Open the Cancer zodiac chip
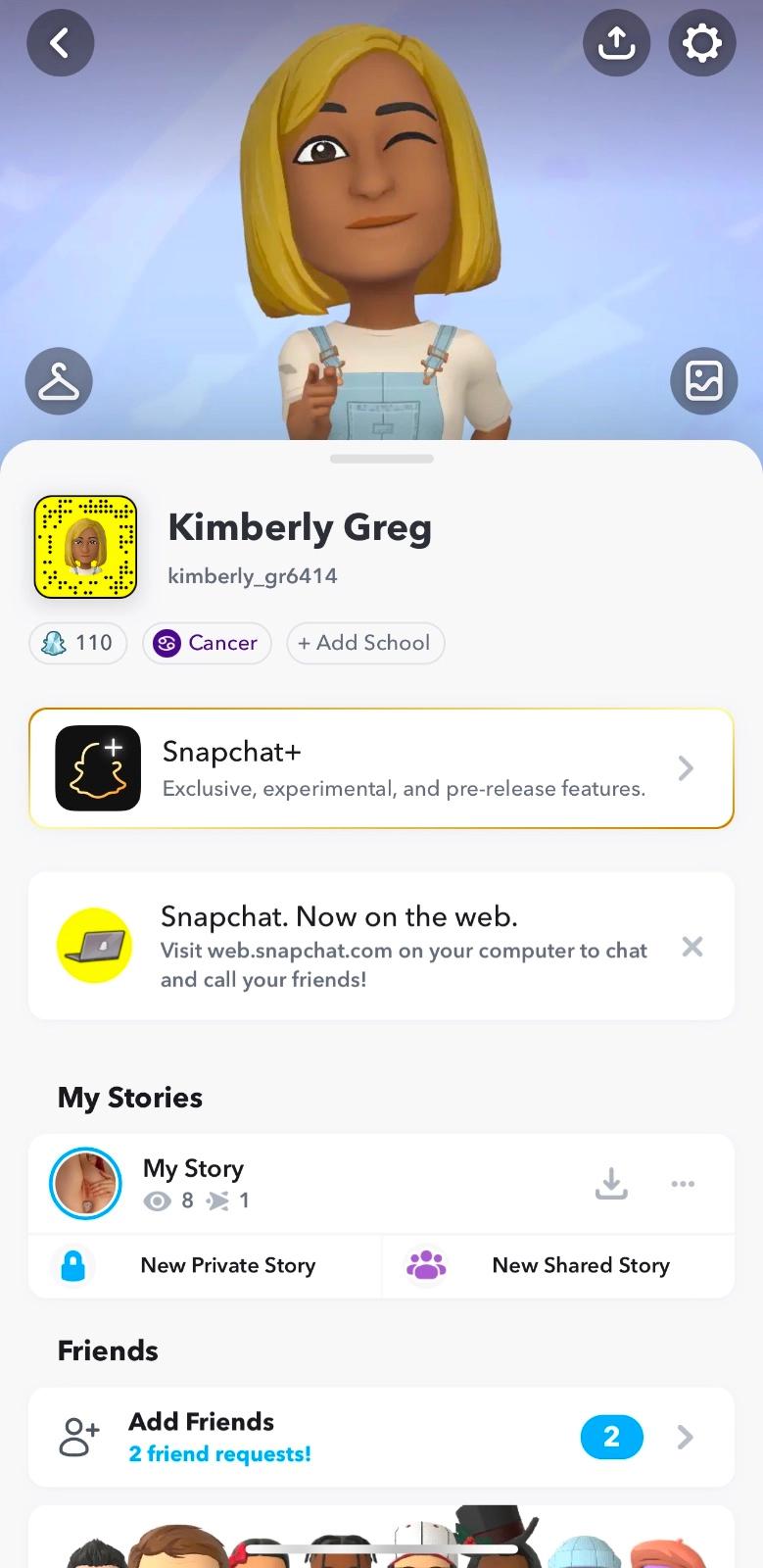The image size is (763, 1568). pyautogui.click(x=207, y=643)
